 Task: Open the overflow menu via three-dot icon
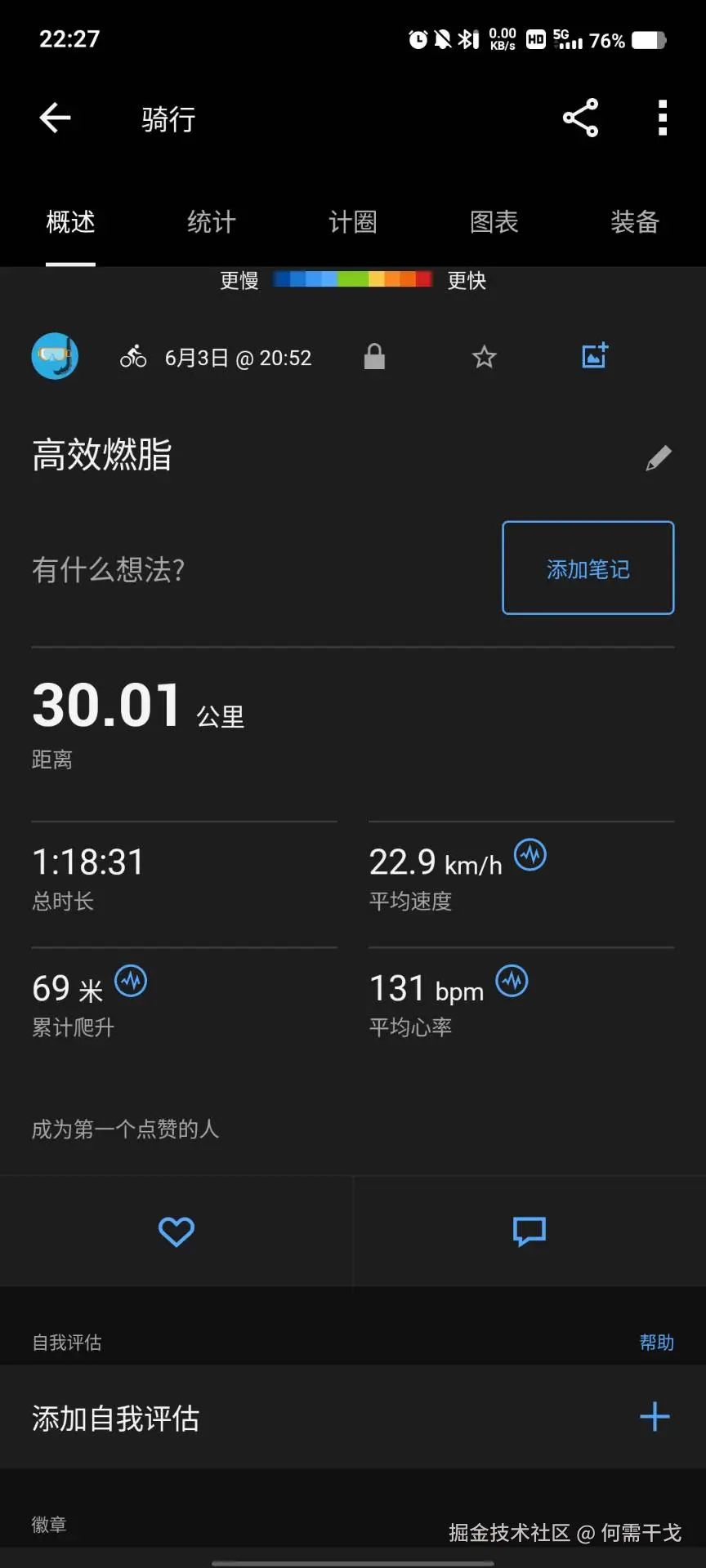(x=662, y=118)
